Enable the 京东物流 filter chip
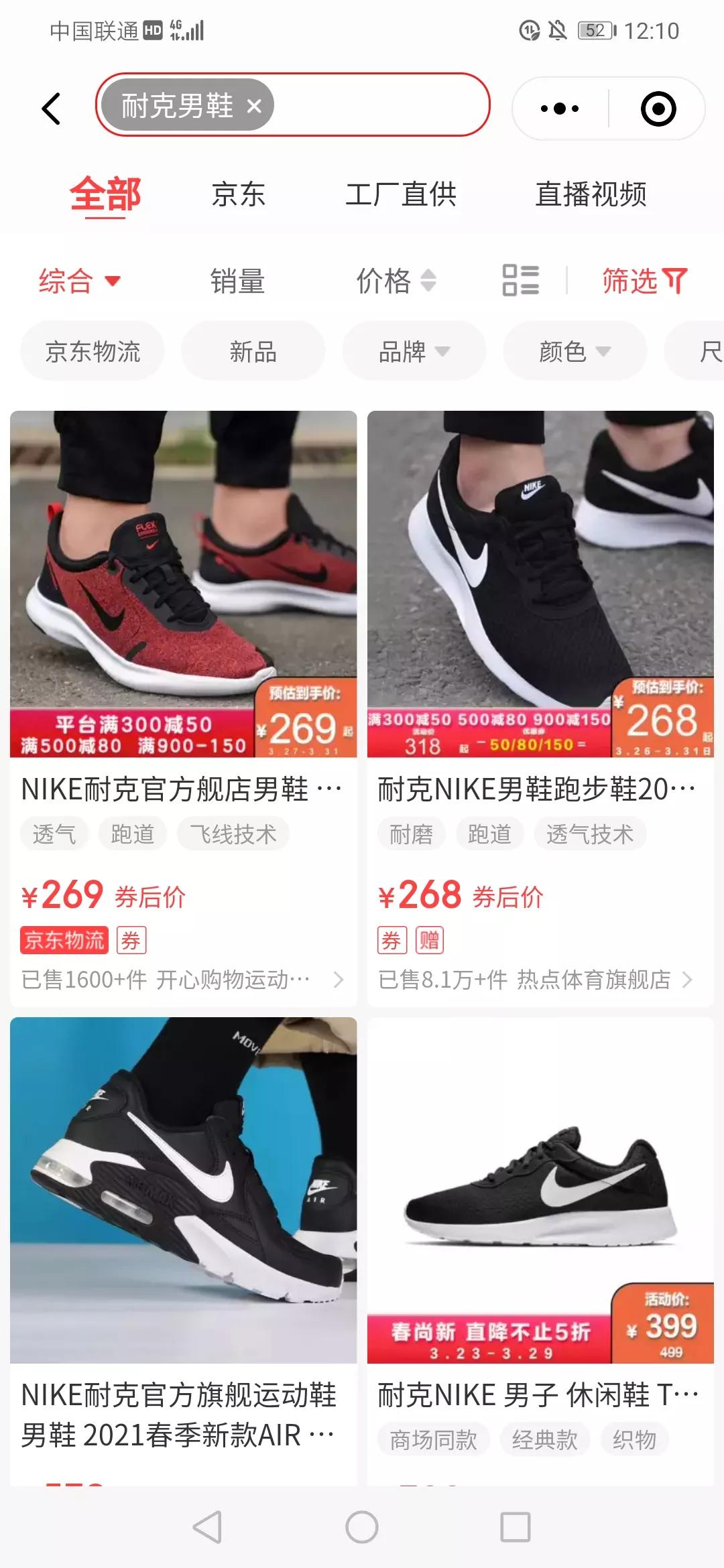 pos(92,350)
